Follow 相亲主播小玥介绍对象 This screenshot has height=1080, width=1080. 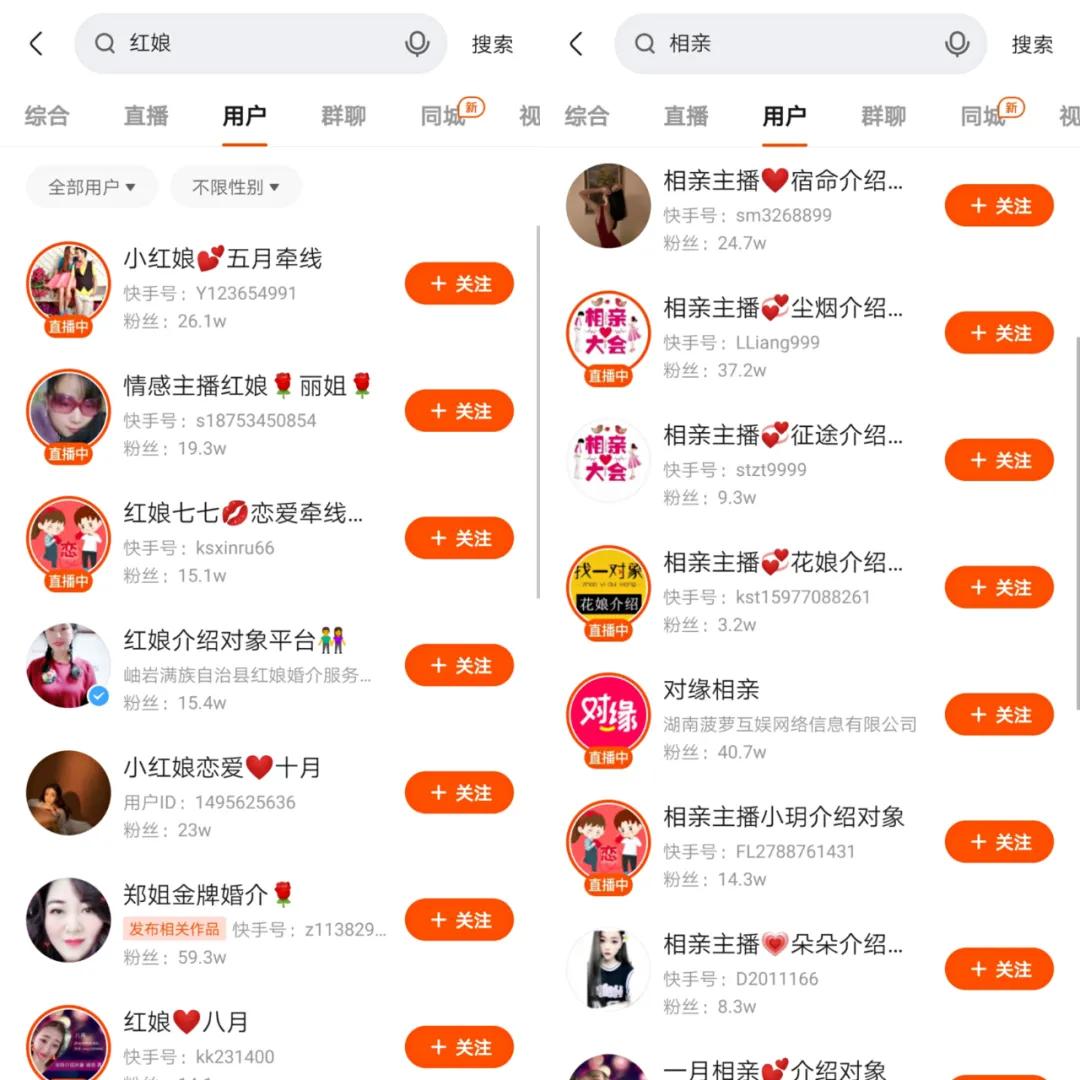pyautogui.click(x=999, y=842)
